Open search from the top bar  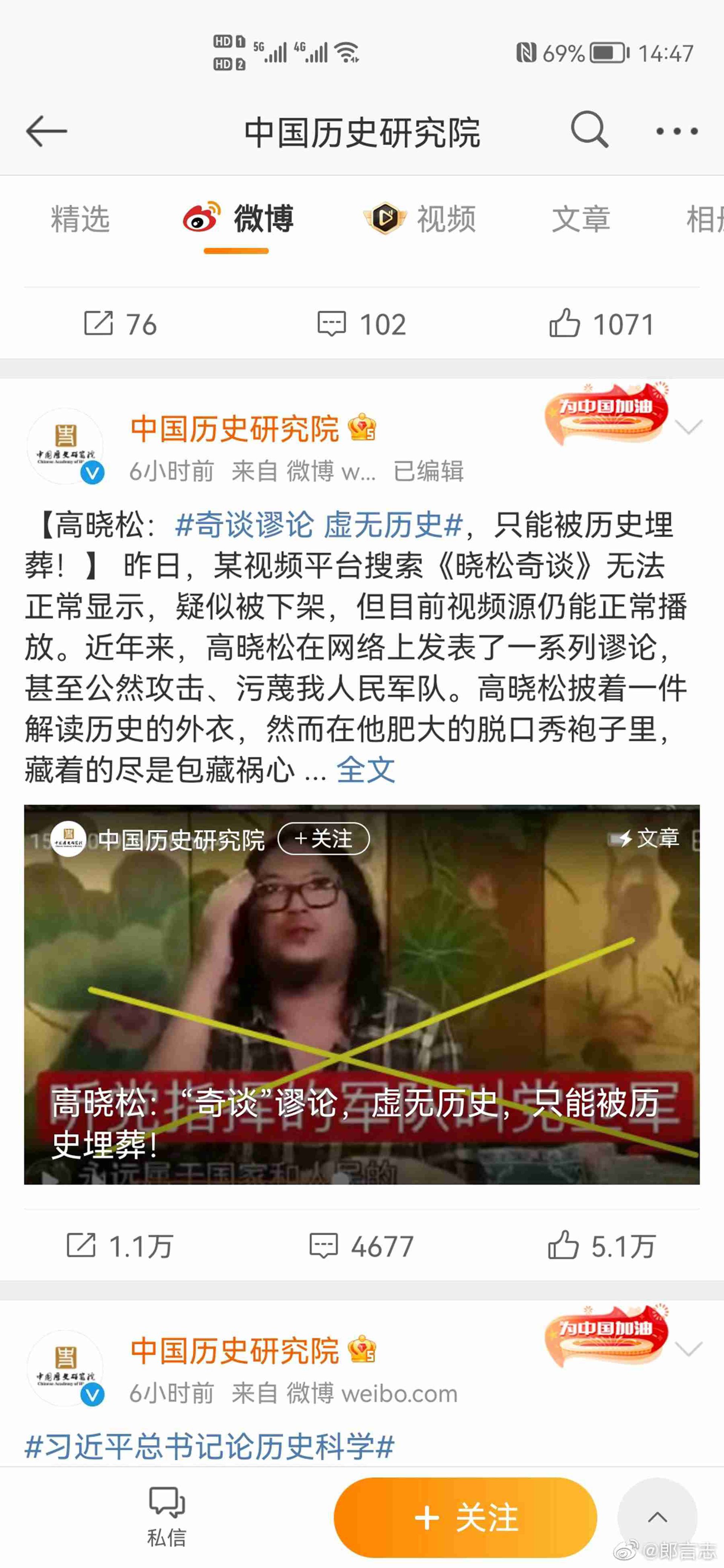pos(589,130)
